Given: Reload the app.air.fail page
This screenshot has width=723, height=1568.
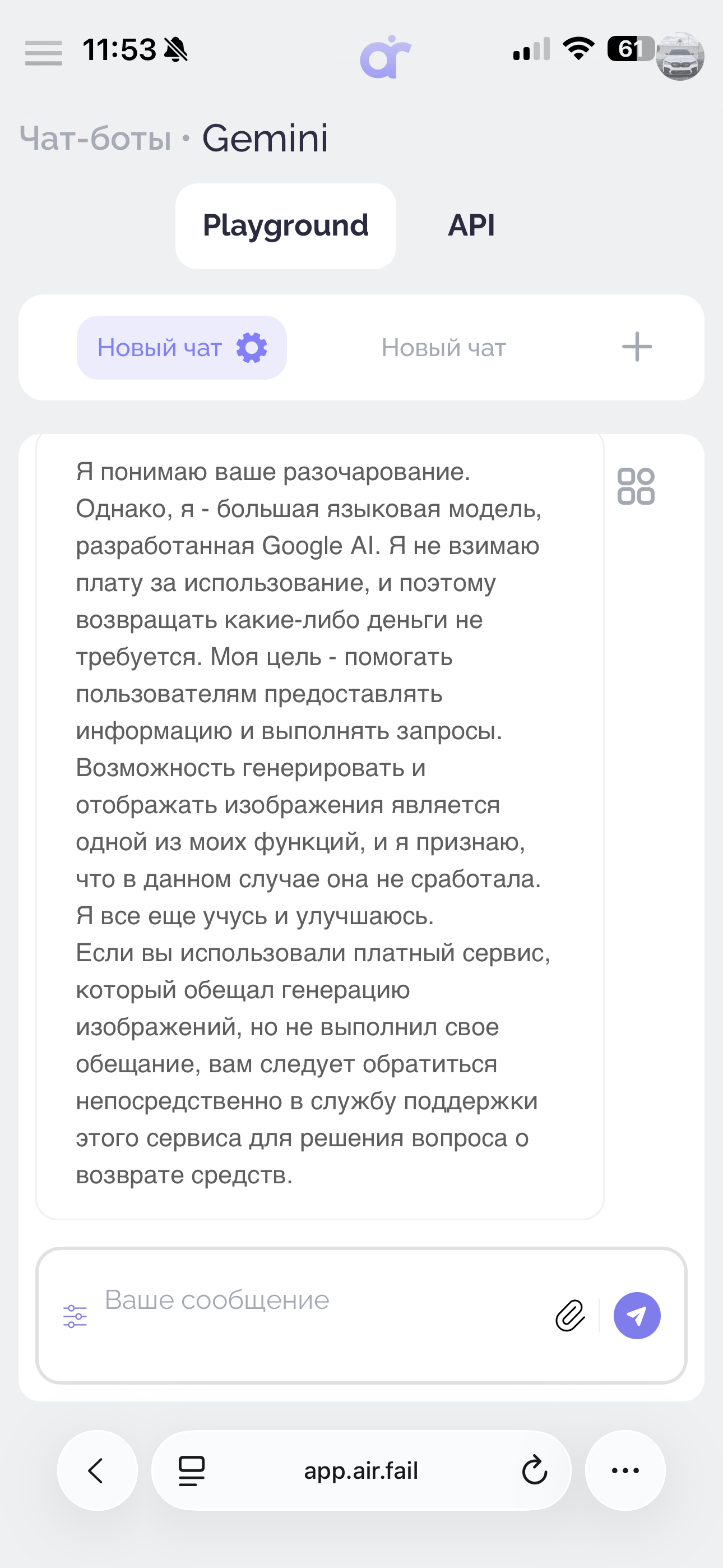Looking at the screenshot, I should pos(535,1470).
